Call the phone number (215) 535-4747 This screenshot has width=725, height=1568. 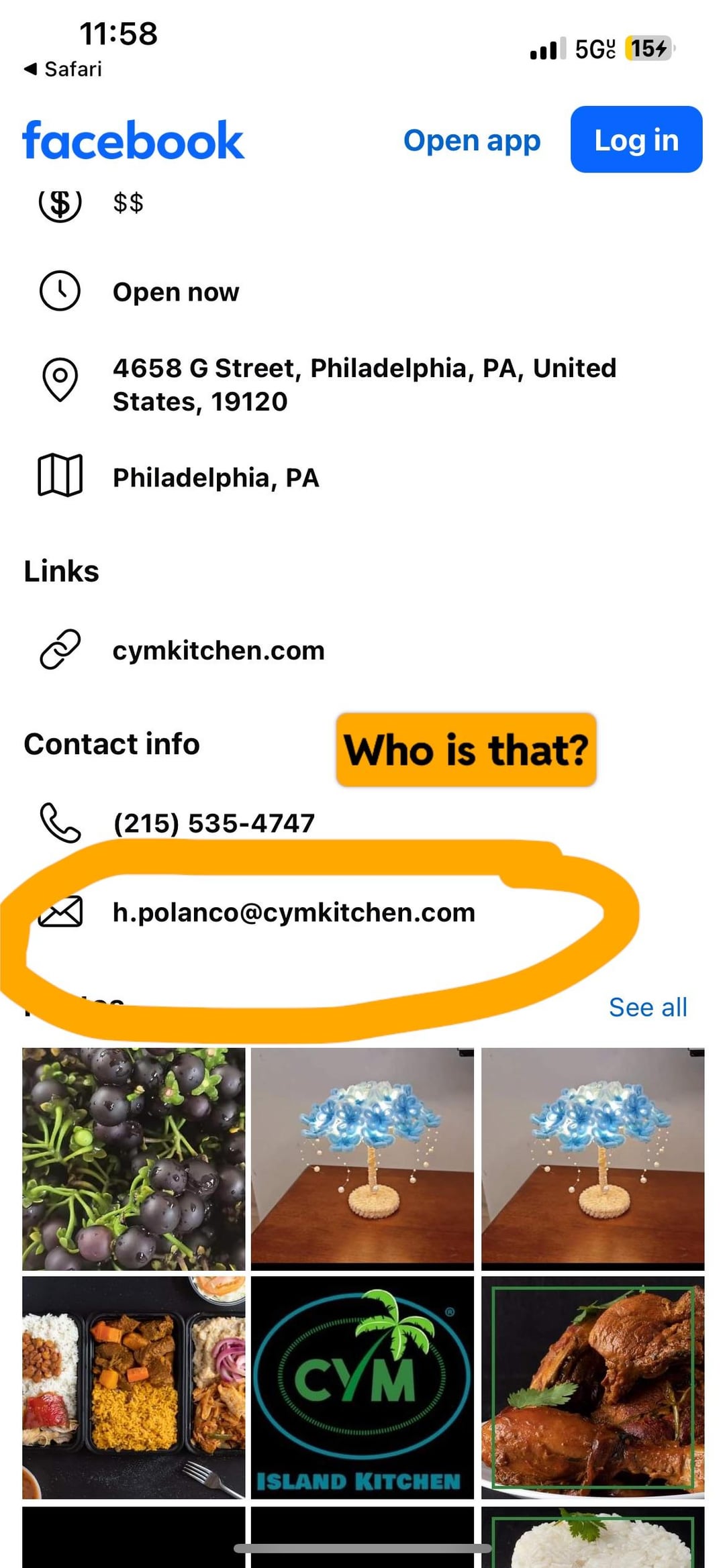point(213,823)
